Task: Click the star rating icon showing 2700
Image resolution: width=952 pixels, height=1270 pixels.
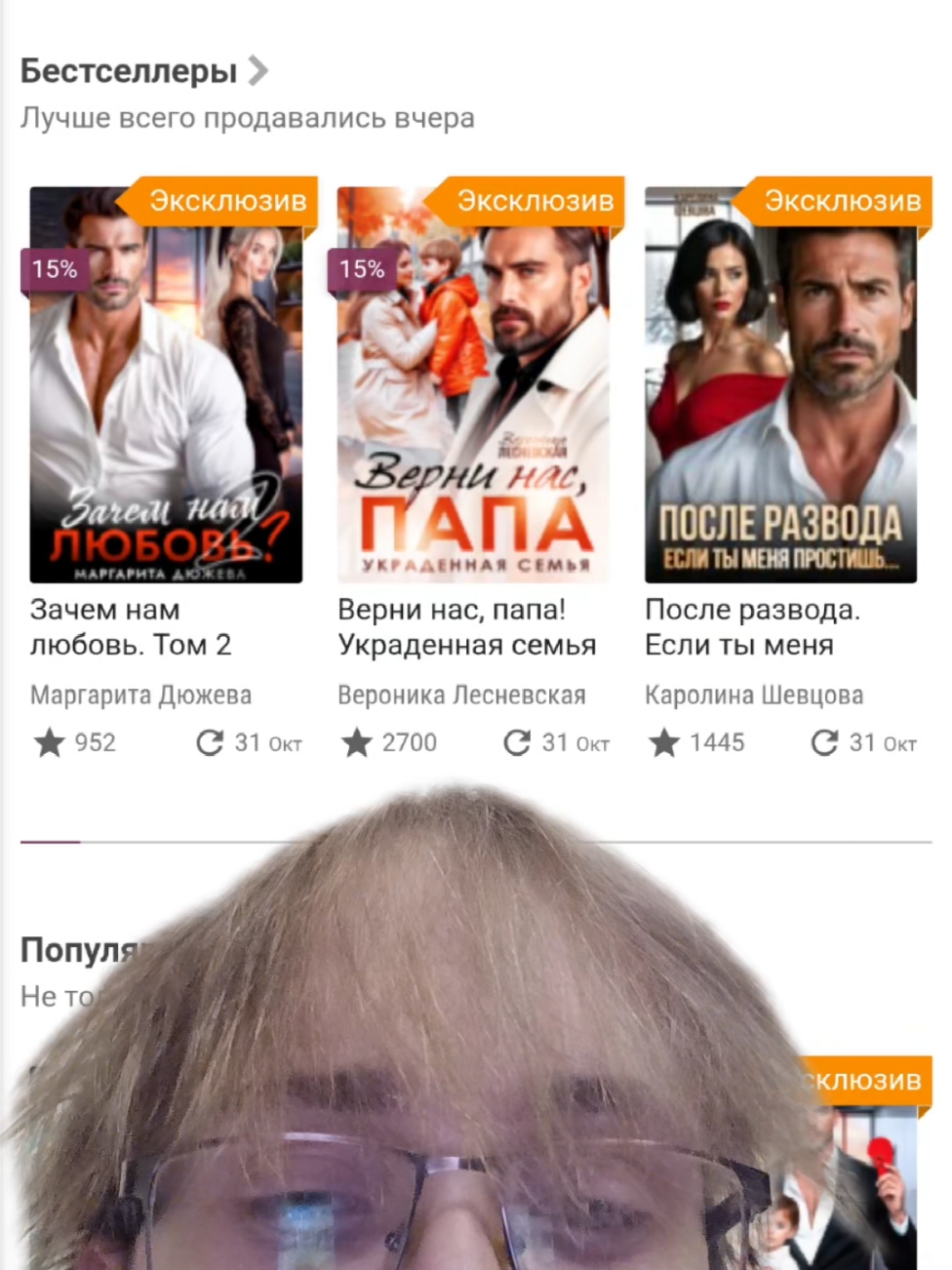Action: pos(357,742)
